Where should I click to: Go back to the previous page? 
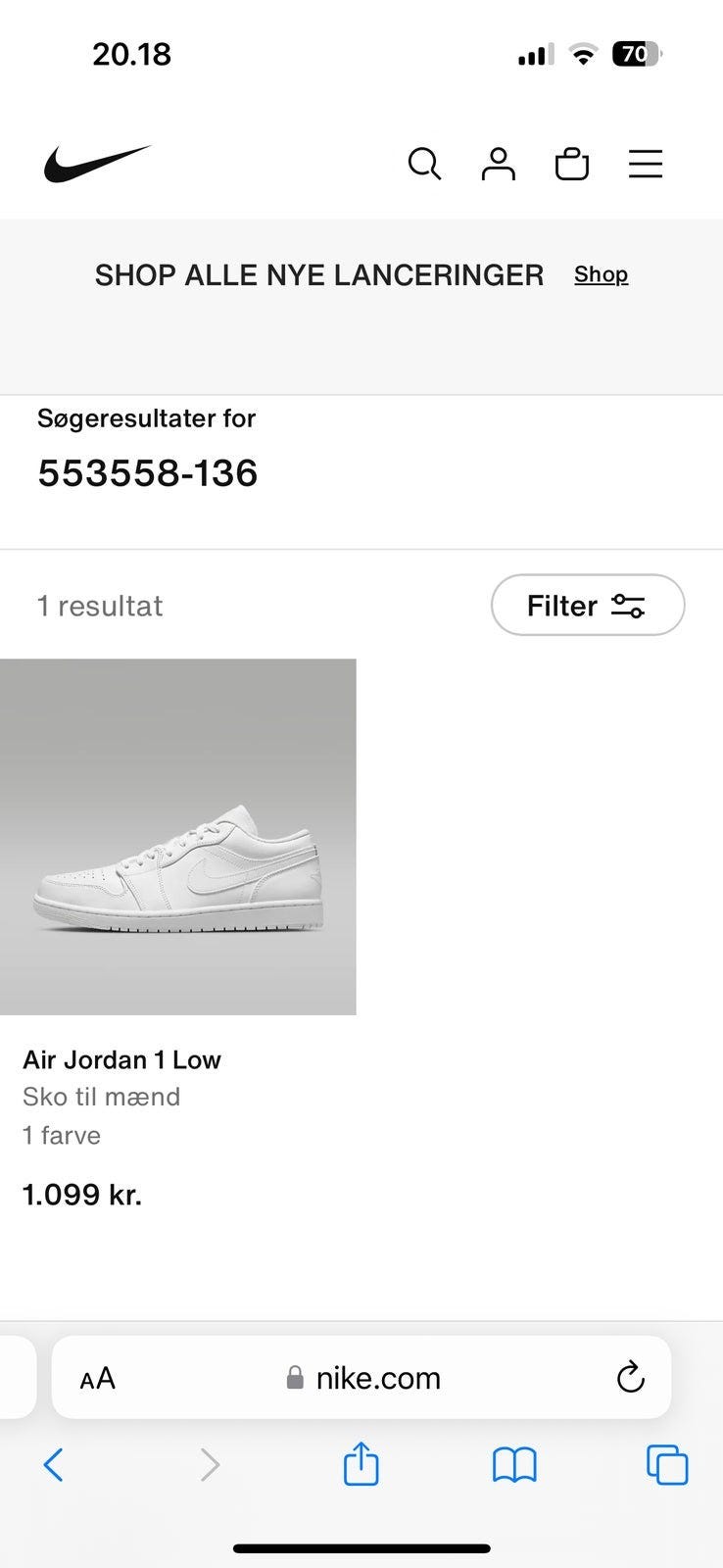tap(54, 1465)
